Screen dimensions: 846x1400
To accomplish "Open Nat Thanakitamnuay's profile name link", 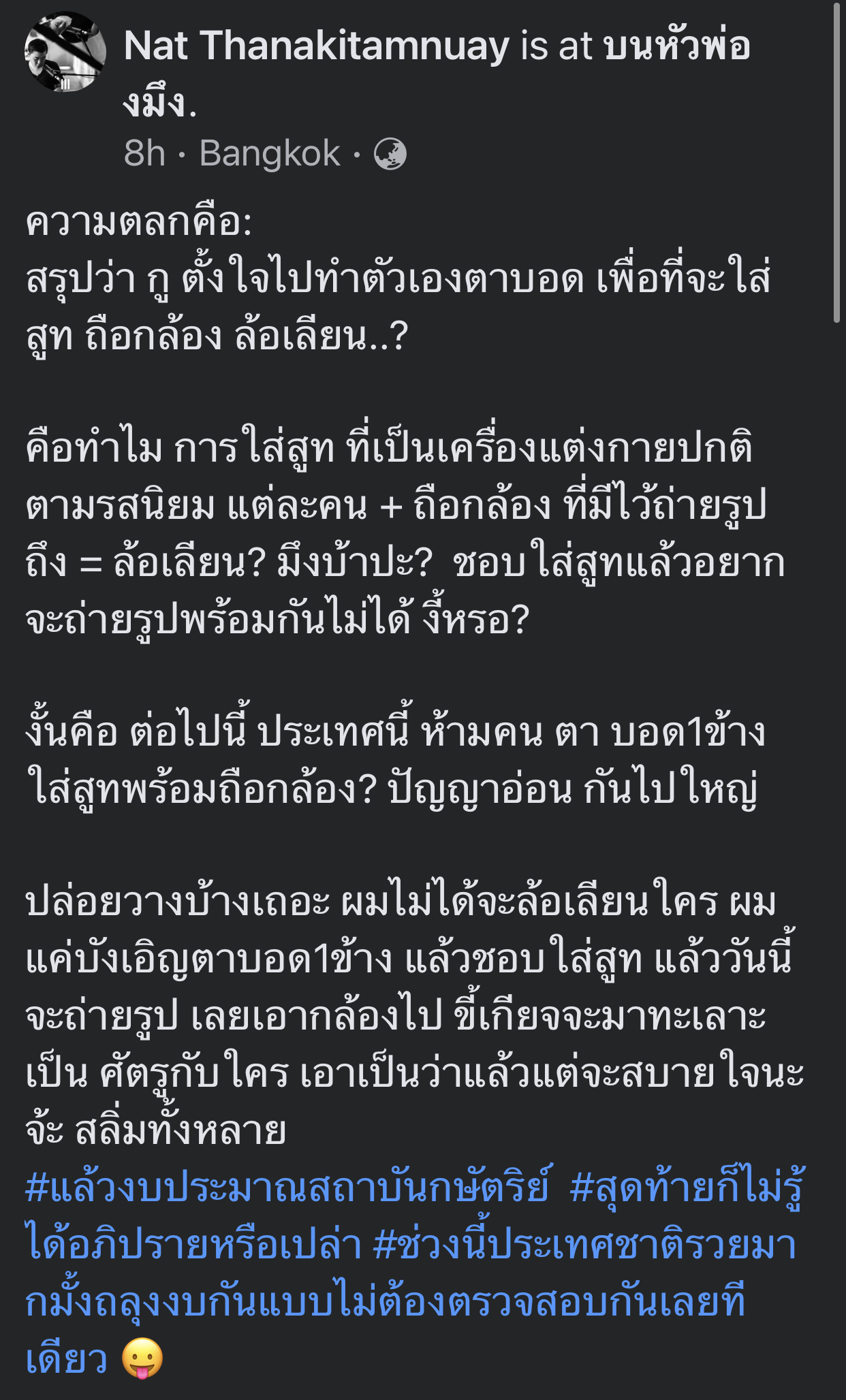I will click(316, 46).
